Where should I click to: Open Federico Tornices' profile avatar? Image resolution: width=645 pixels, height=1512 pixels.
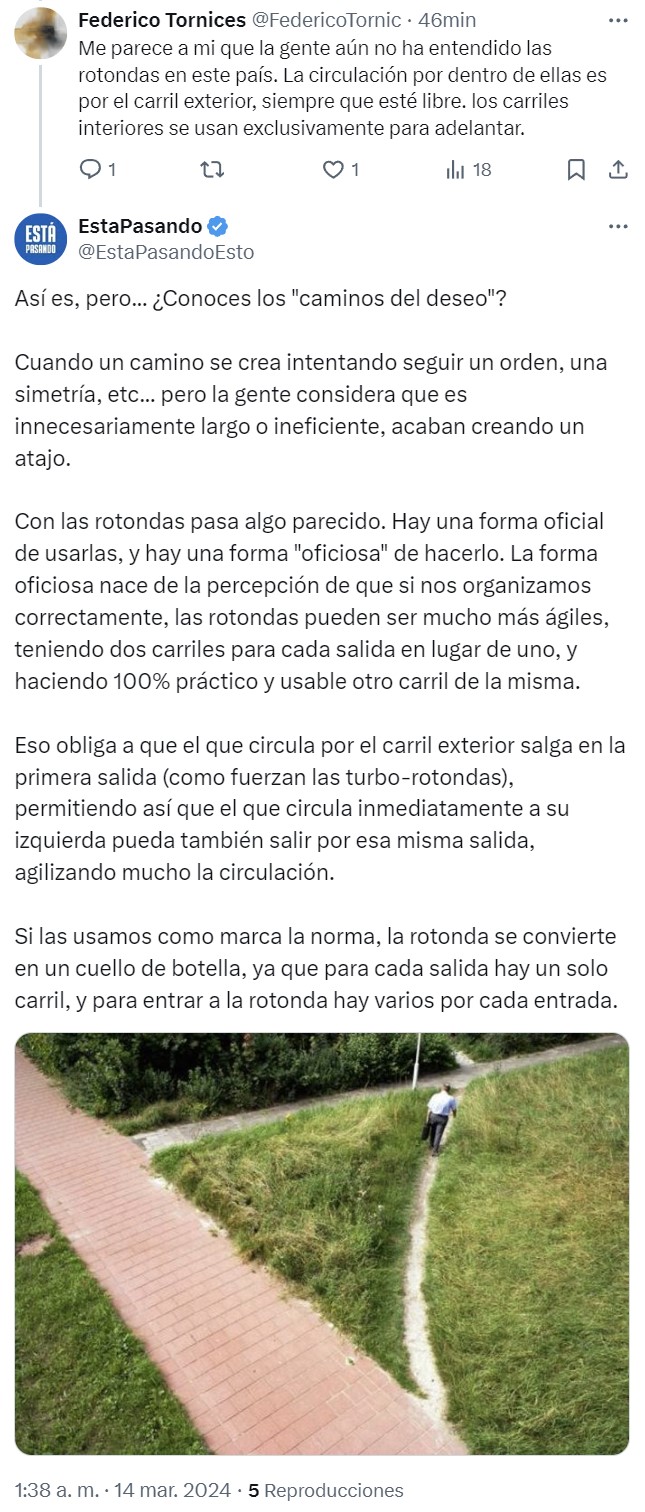pos(41,32)
